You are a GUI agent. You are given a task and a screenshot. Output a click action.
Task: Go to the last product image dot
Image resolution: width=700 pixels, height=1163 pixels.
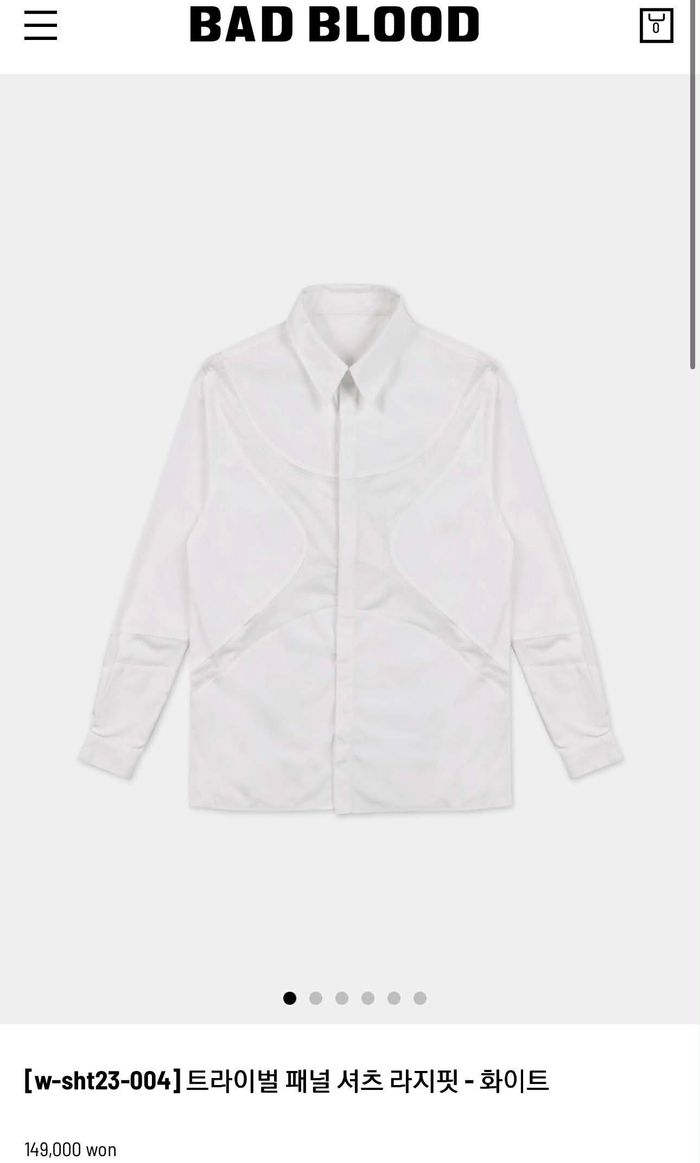click(420, 998)
